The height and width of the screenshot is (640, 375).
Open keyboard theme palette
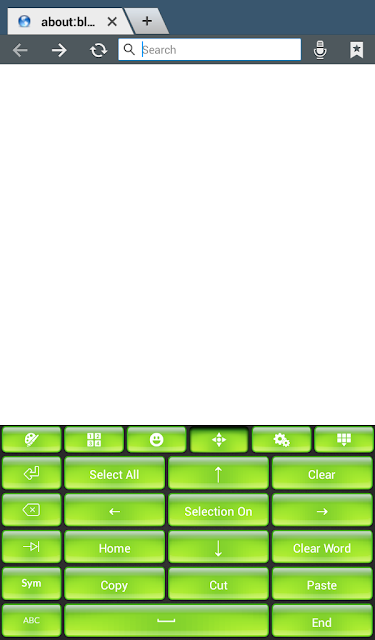click(x=31, y=439)
